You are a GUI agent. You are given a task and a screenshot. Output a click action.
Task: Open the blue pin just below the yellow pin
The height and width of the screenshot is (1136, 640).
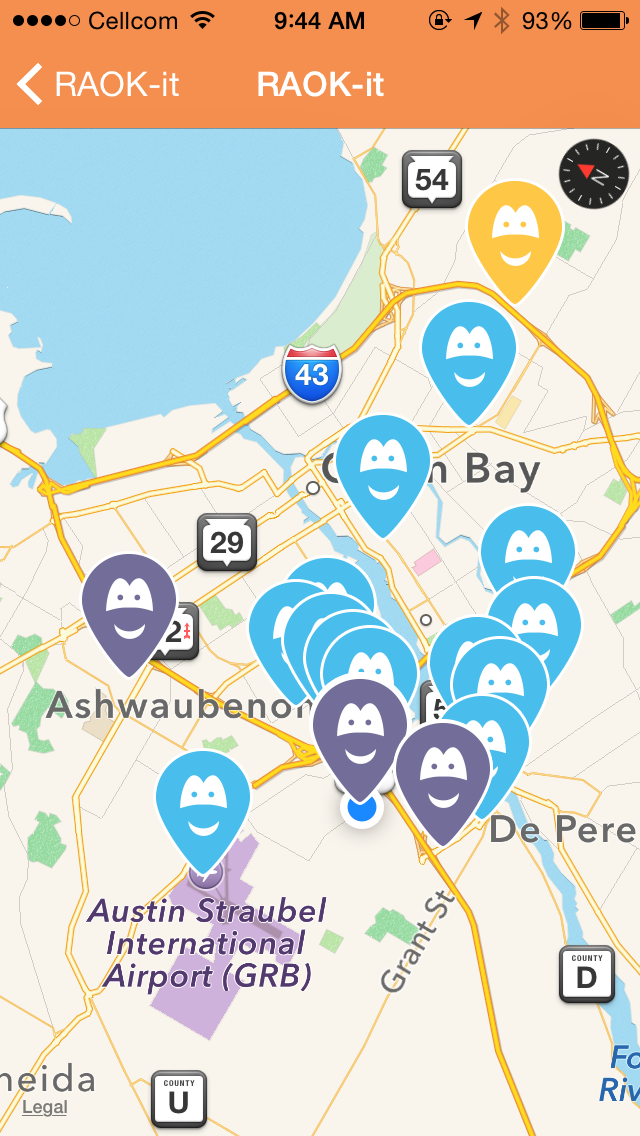468,354
